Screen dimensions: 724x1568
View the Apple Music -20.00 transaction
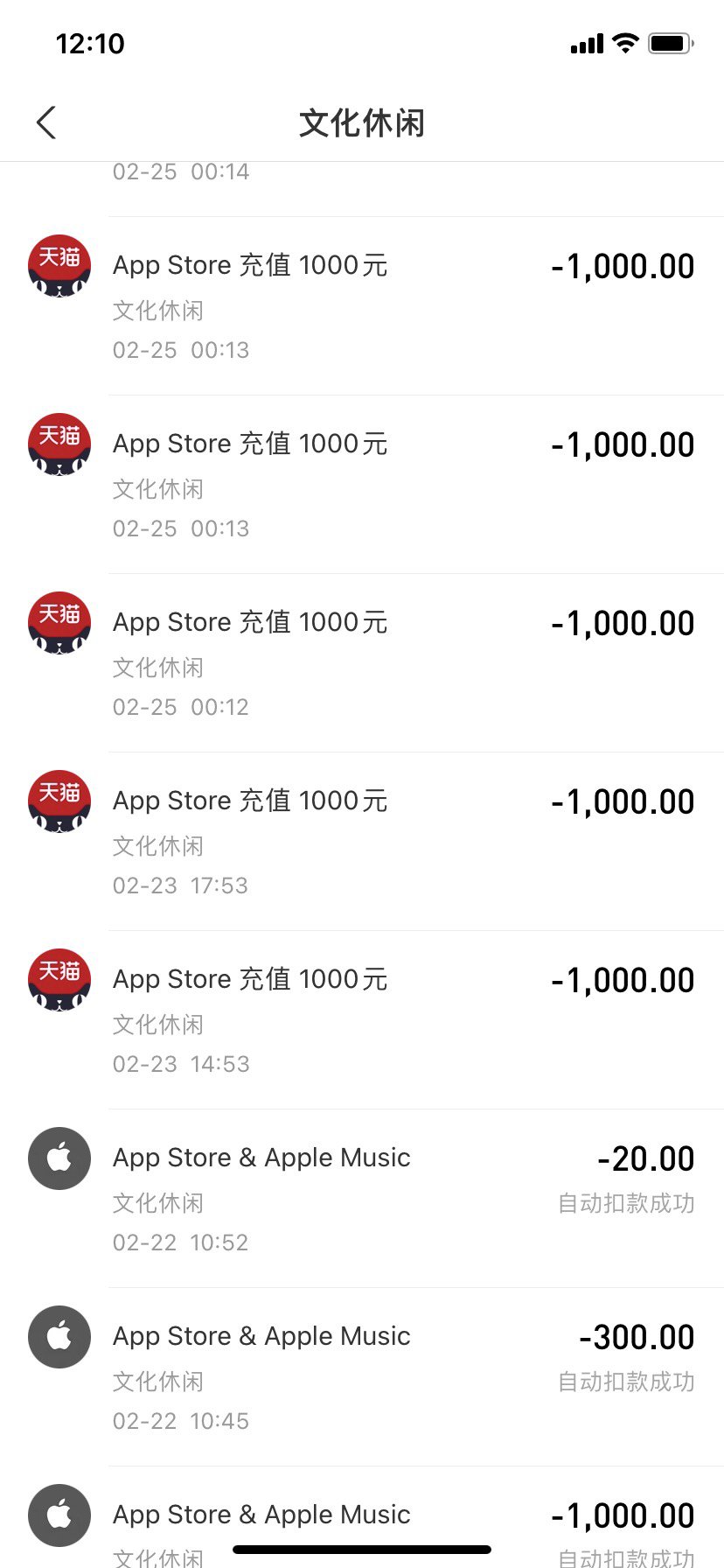[x=362, y=1199]
